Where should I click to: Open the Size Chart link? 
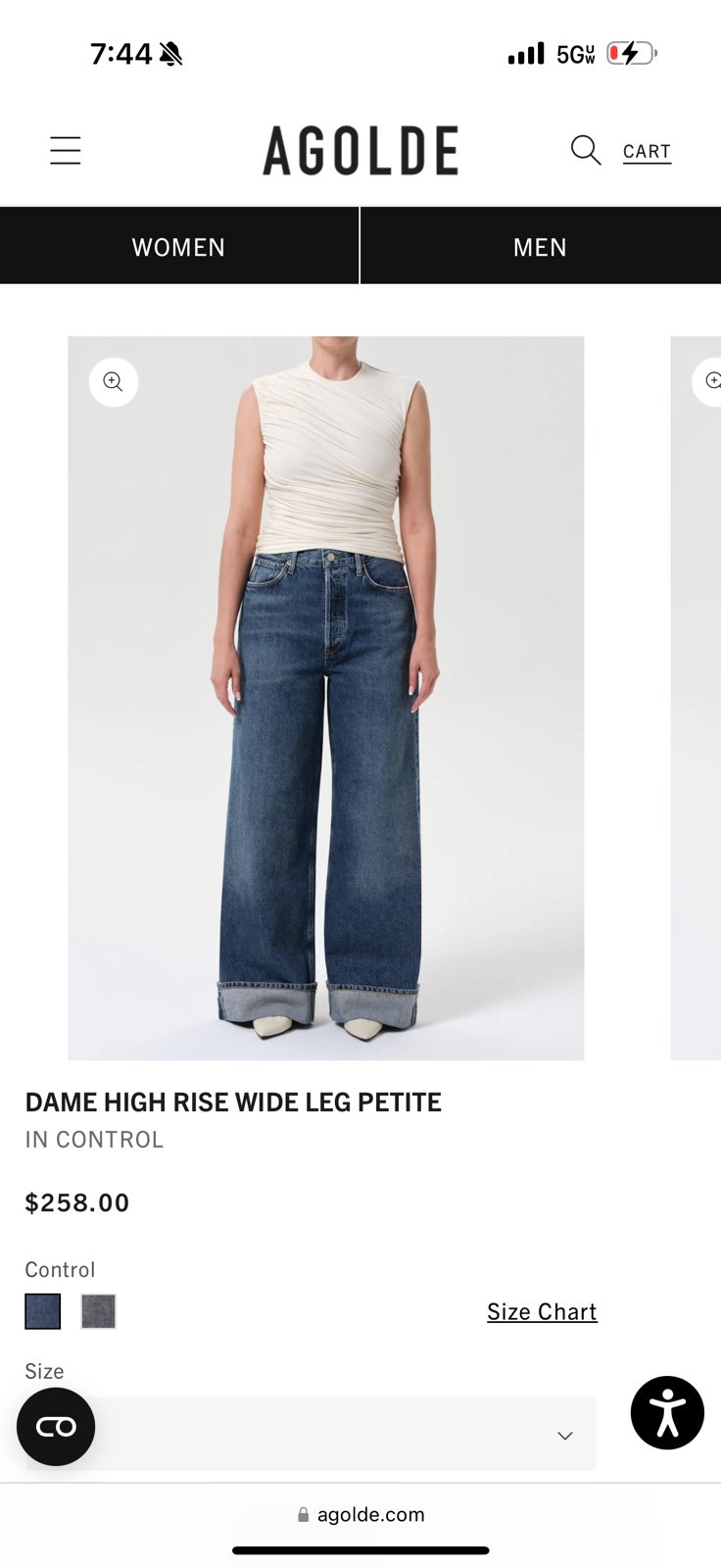tap(542, 1311)
